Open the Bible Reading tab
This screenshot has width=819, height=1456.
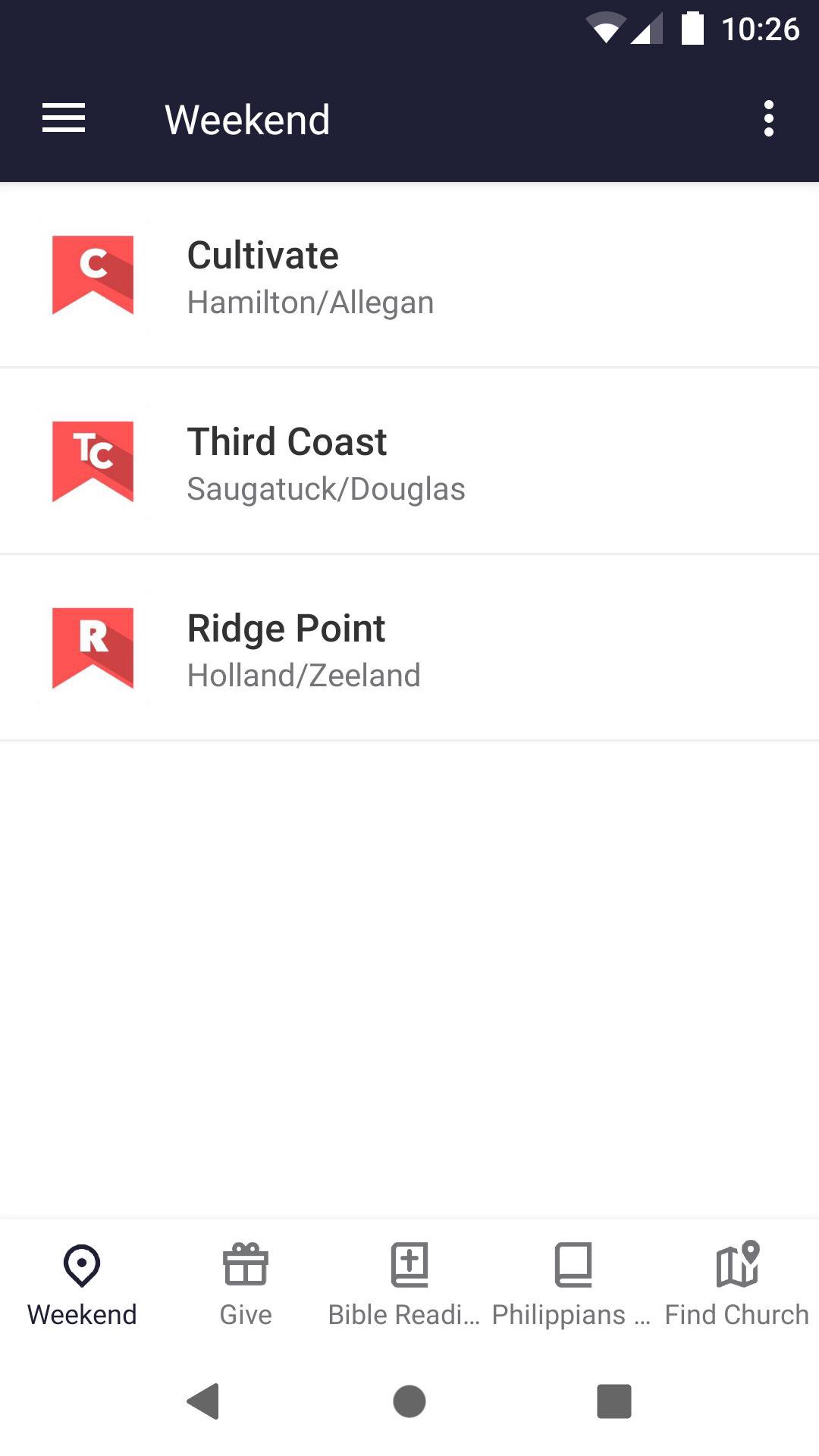[x=409, y=1285]
